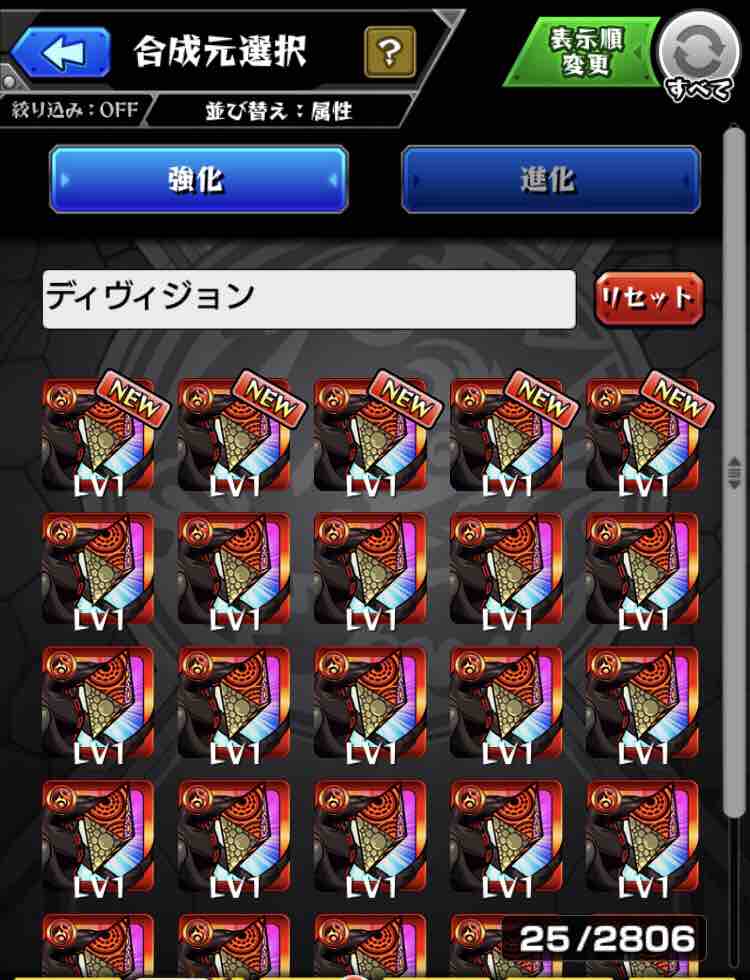Tap the 表示順変更 display order badge
750x980 pixels.
point(585,48)
